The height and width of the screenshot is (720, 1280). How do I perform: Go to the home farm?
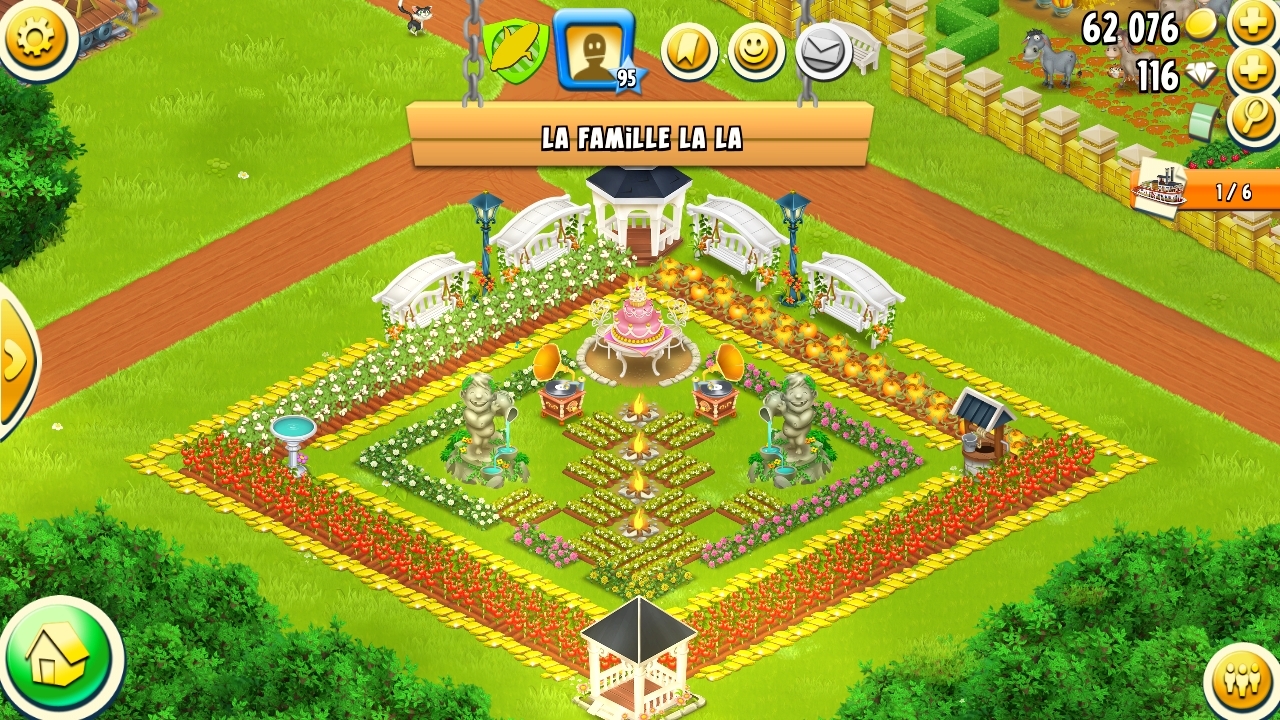tap(60, 658)
